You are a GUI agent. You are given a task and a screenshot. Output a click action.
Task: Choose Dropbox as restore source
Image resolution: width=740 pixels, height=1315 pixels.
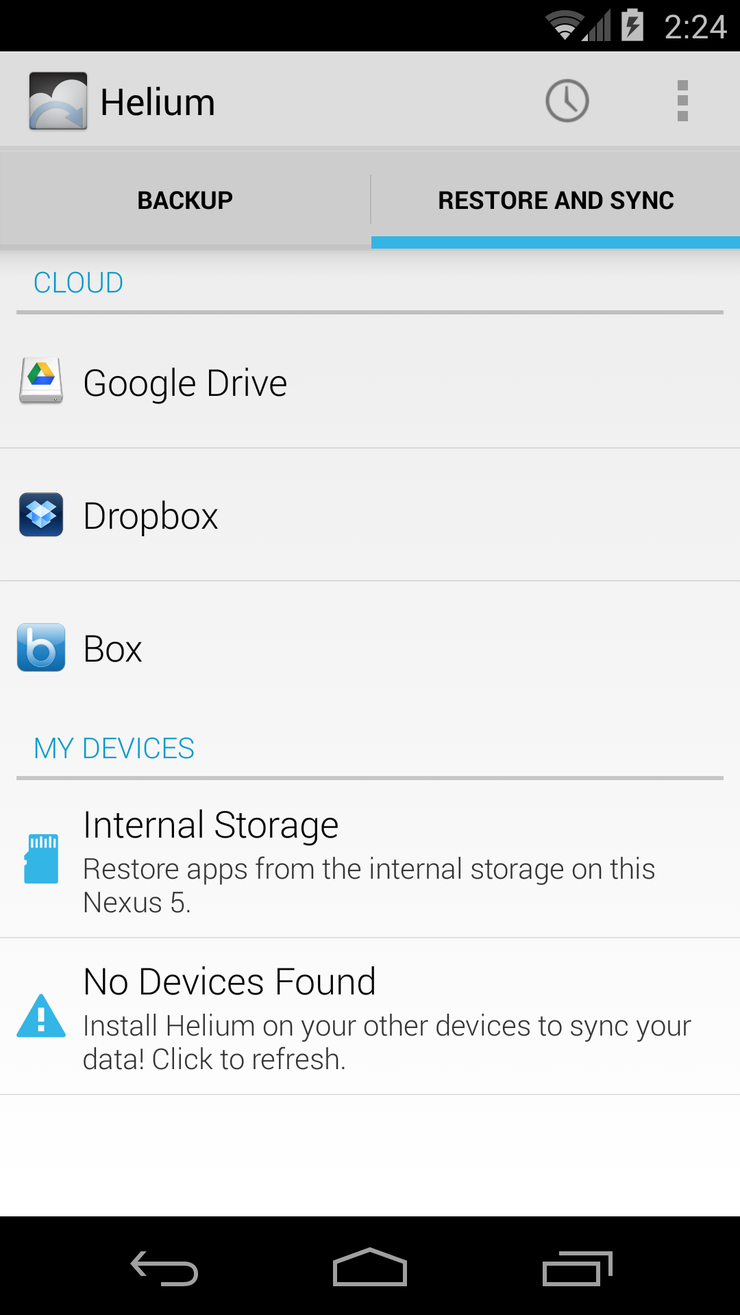pos(370,515)
